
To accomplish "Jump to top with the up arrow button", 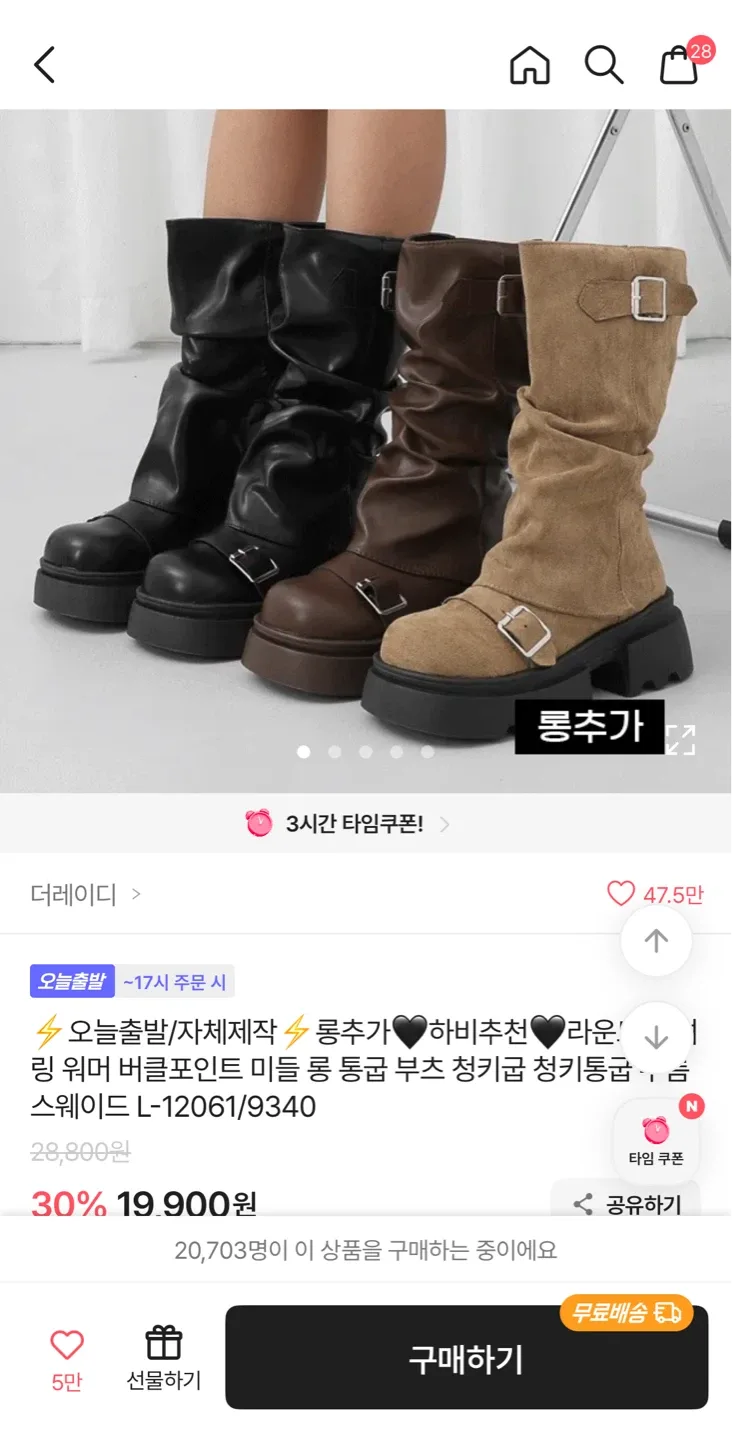I will (656, 940).
